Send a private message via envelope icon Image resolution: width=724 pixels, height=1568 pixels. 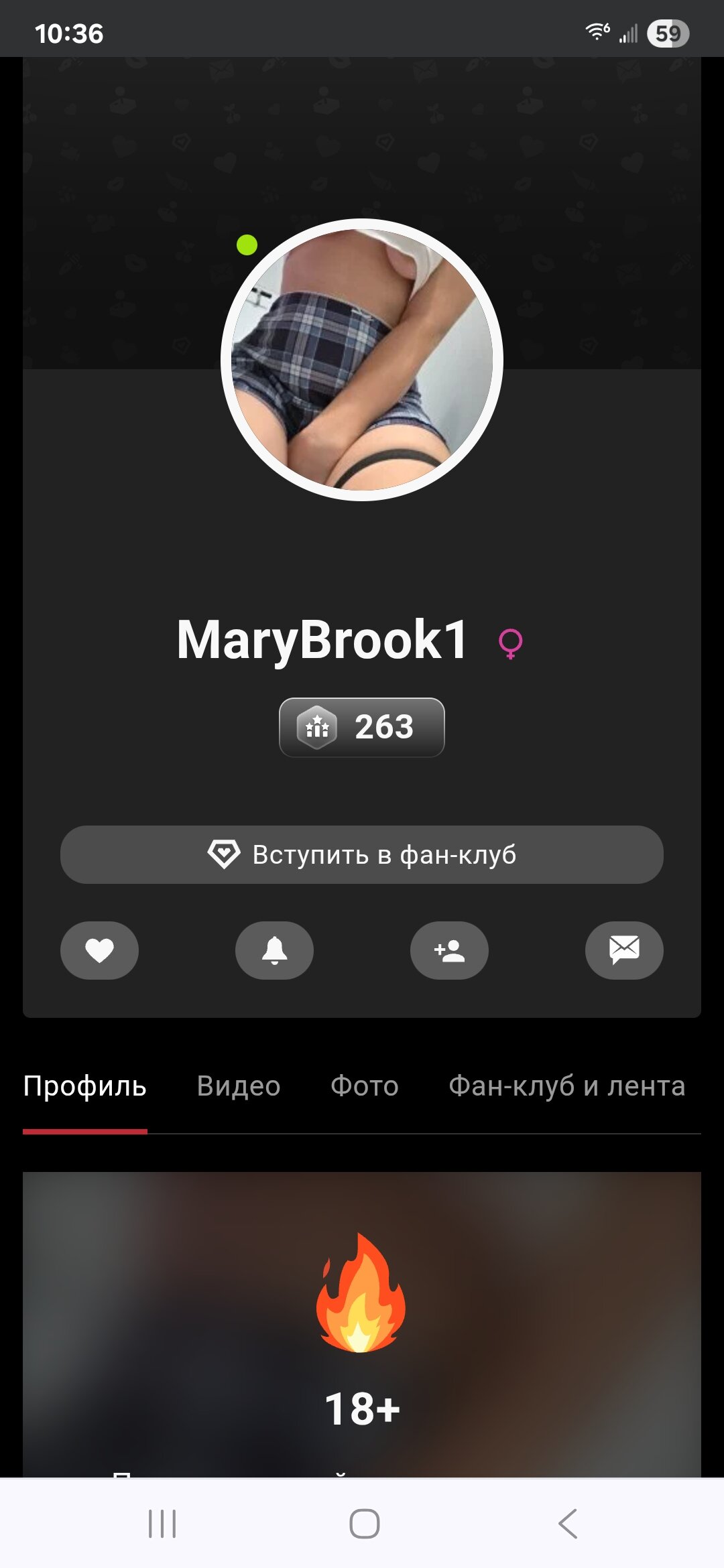pos(624,950)
